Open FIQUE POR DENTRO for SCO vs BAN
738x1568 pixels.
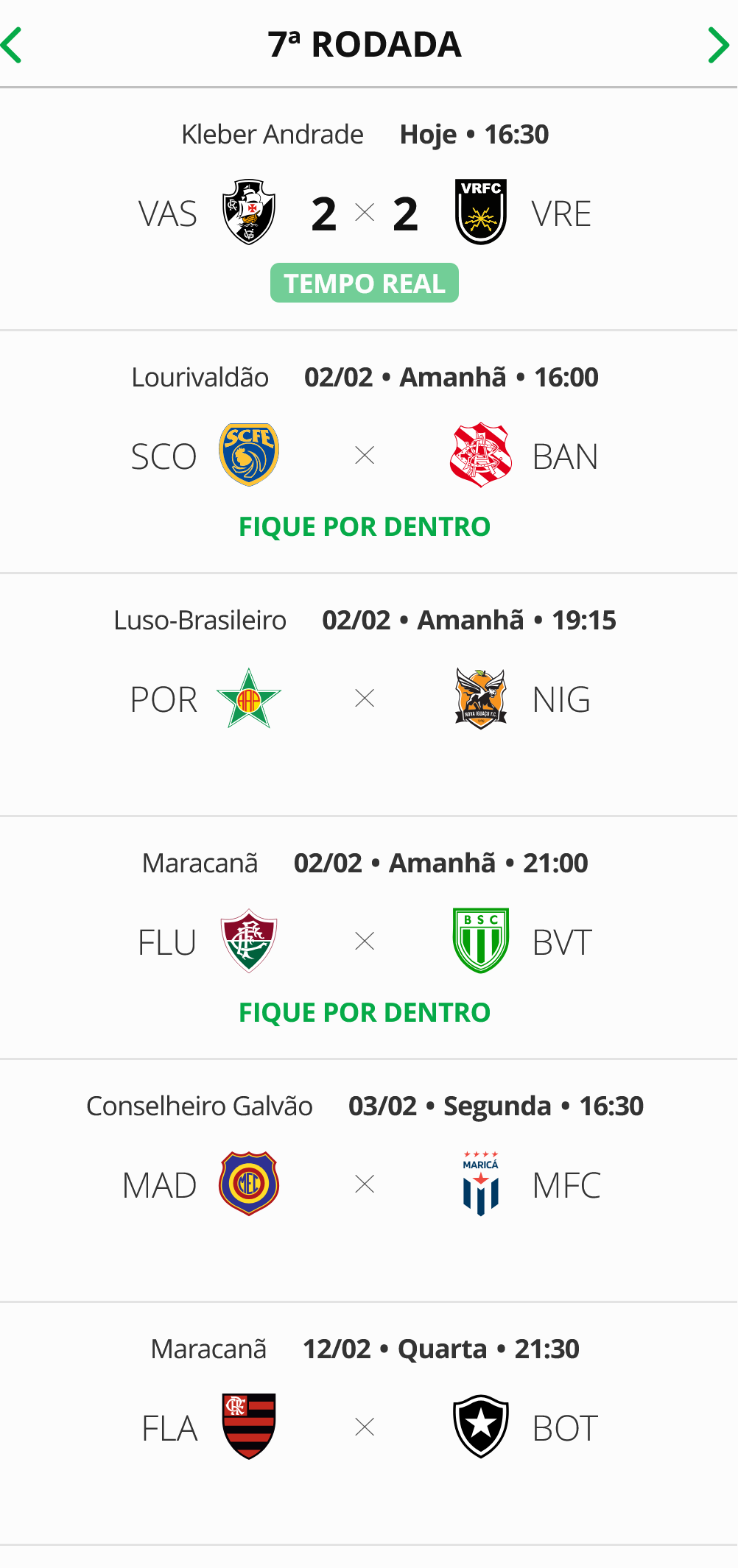point(364,527)
